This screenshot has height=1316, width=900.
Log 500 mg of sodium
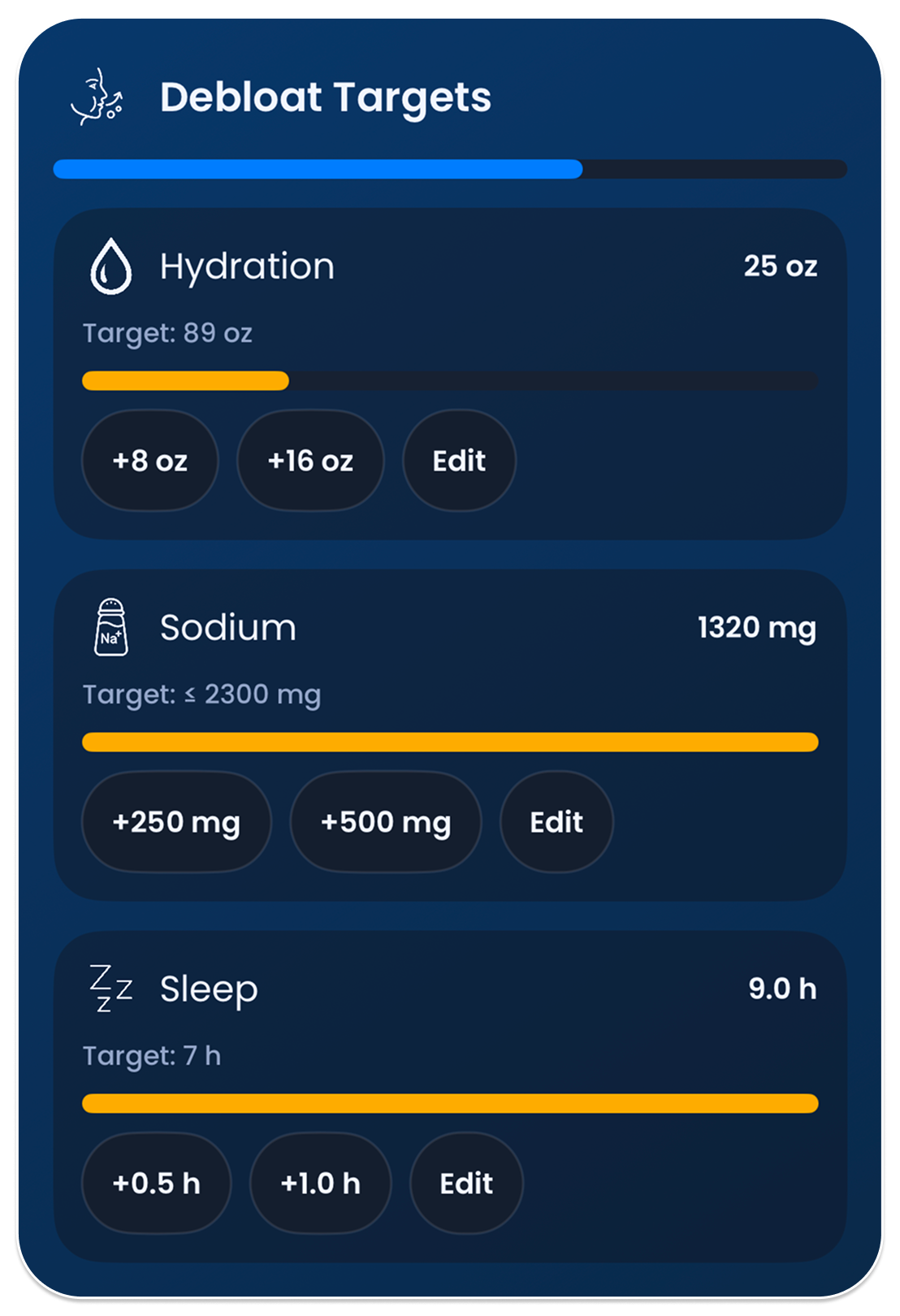pyautogui.click(x=386, y=822)
